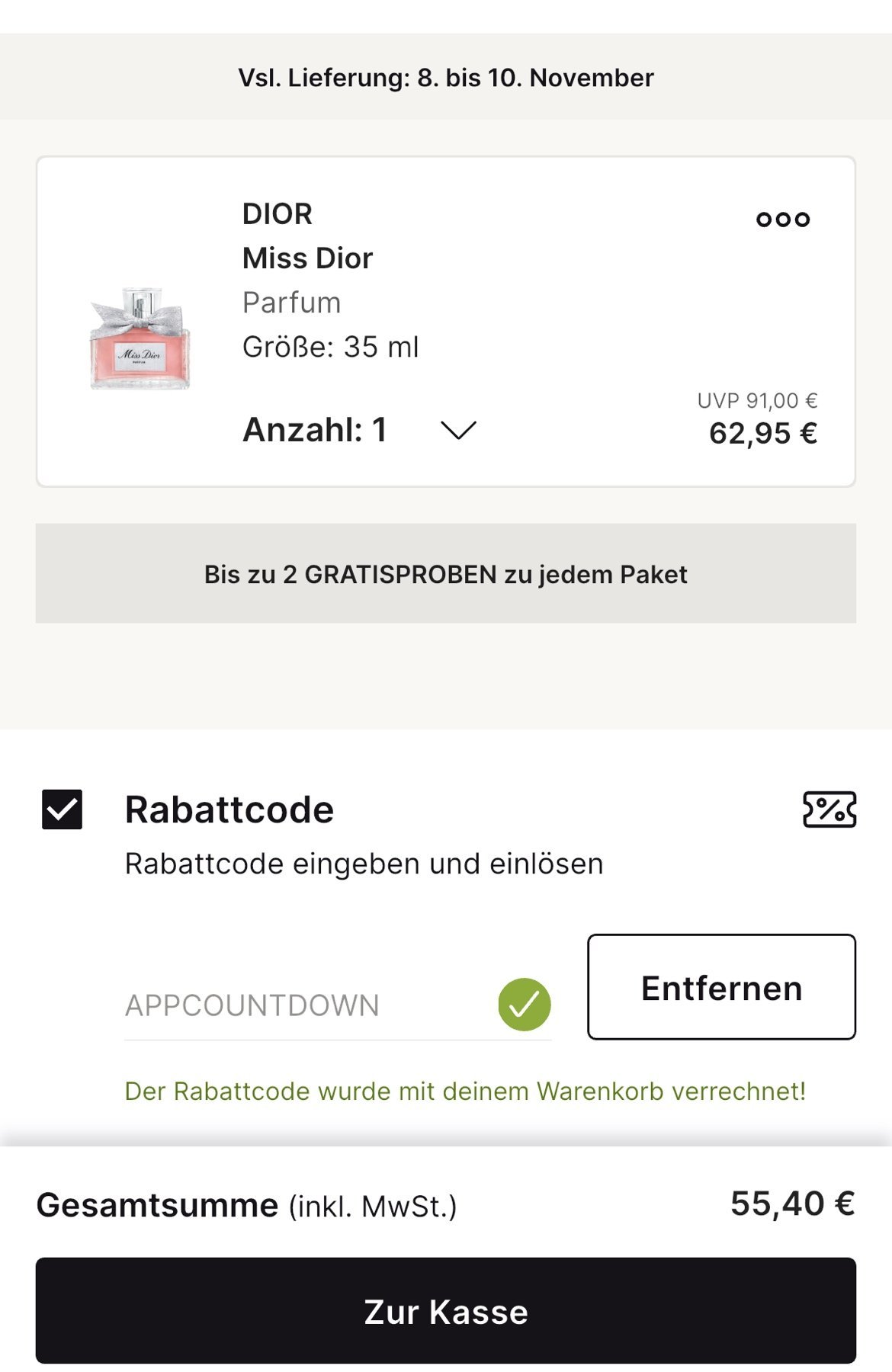
Task: Proceed to checkout via Zur Kasse
Action: point(446,1311)
